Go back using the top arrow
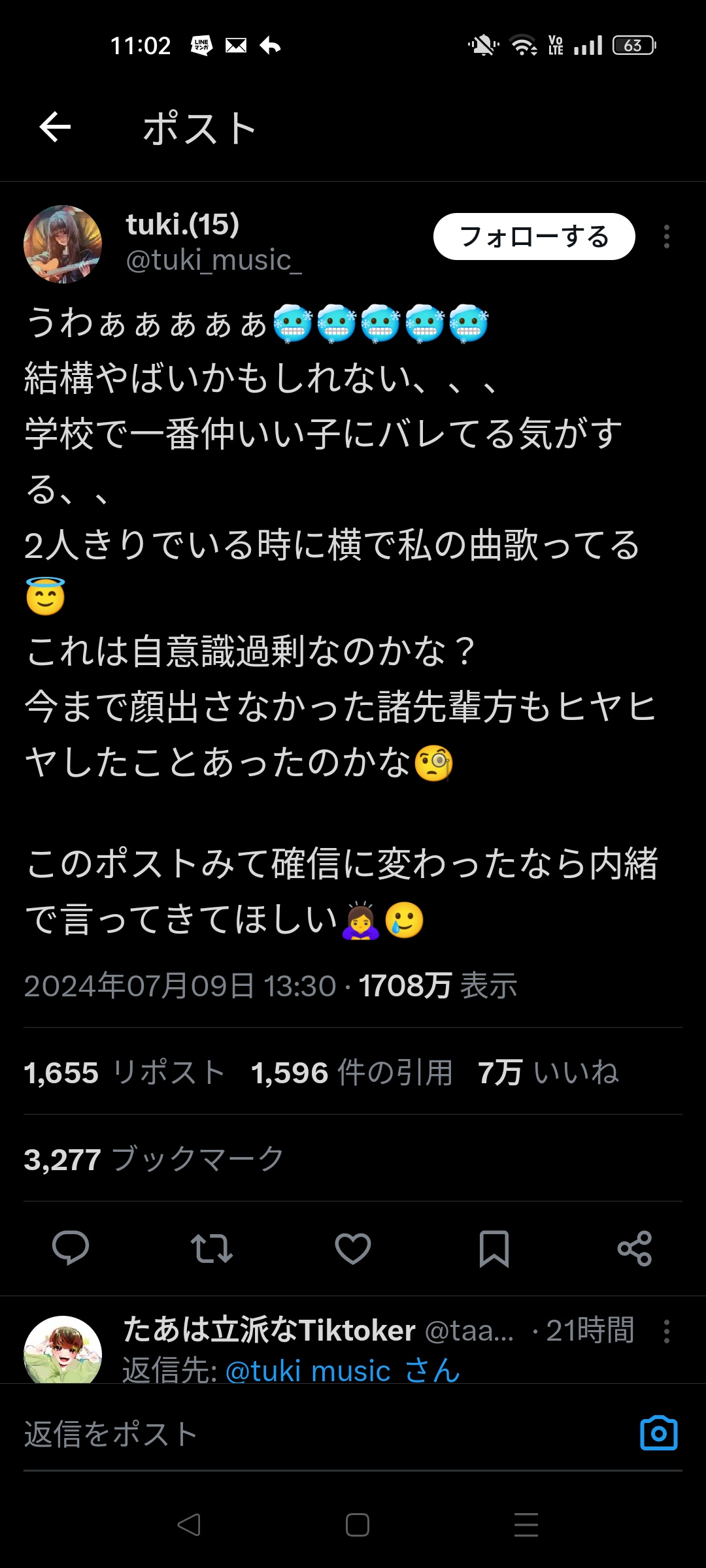This screenshot has height=1568, width=706. (x=55, y=127)
